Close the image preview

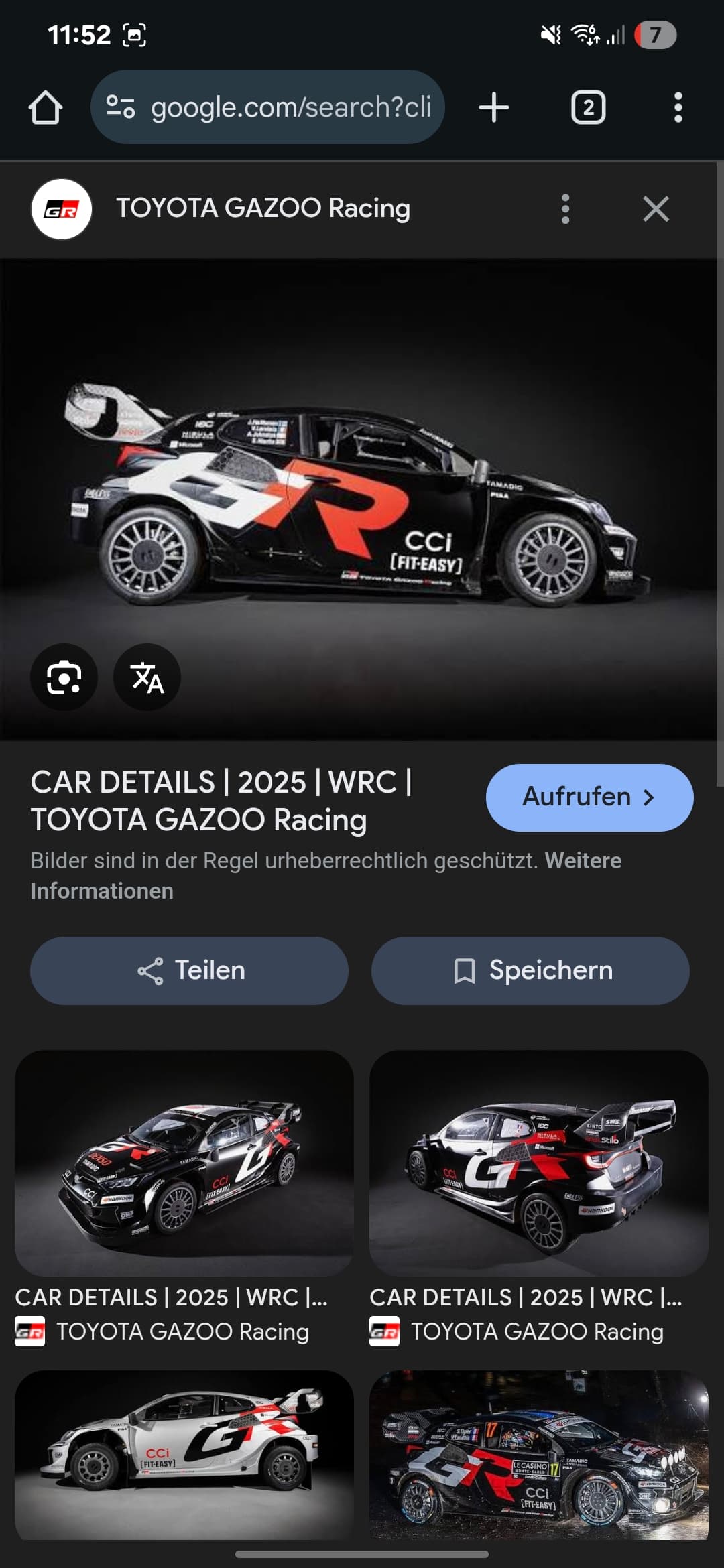tap(656, 209)
